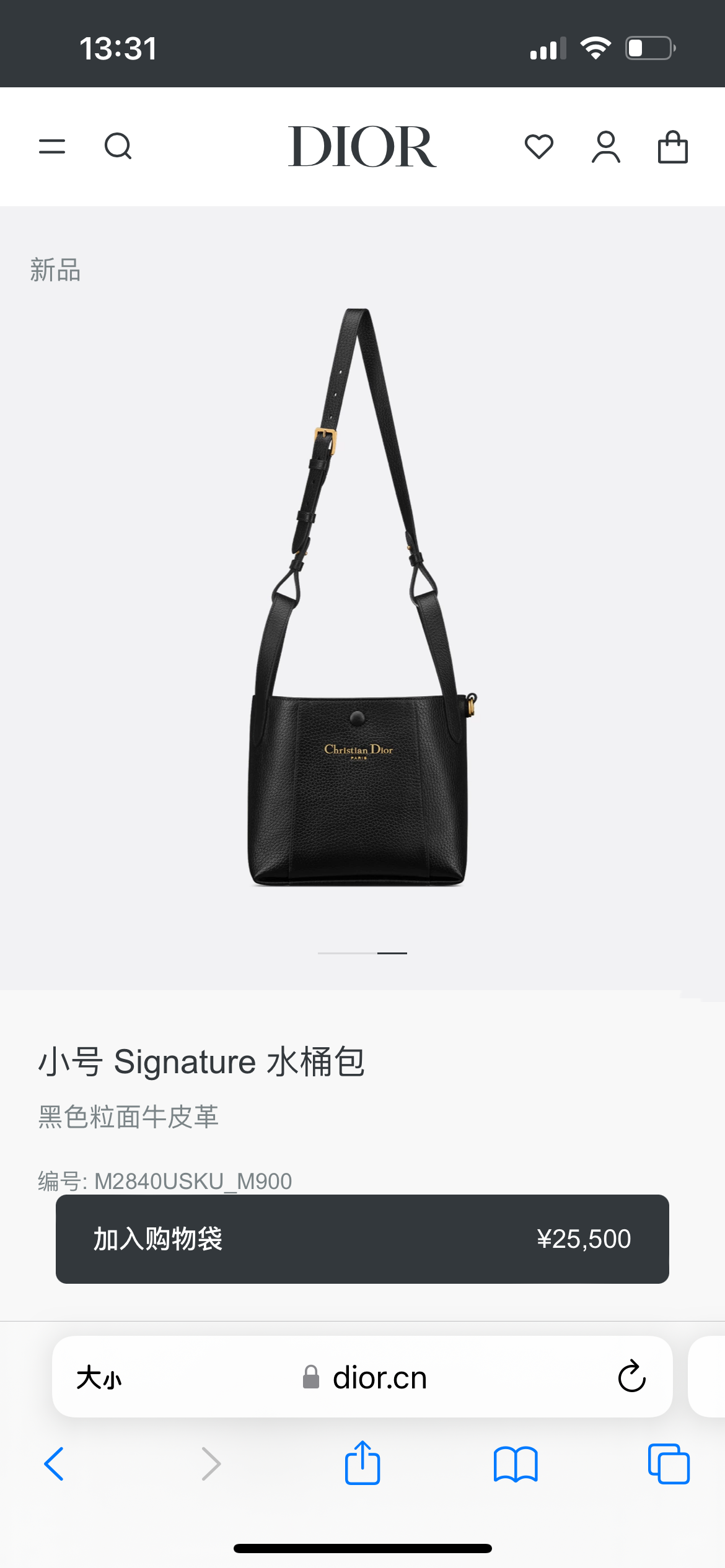Open the wishlist heart

(x=538, y=147)
